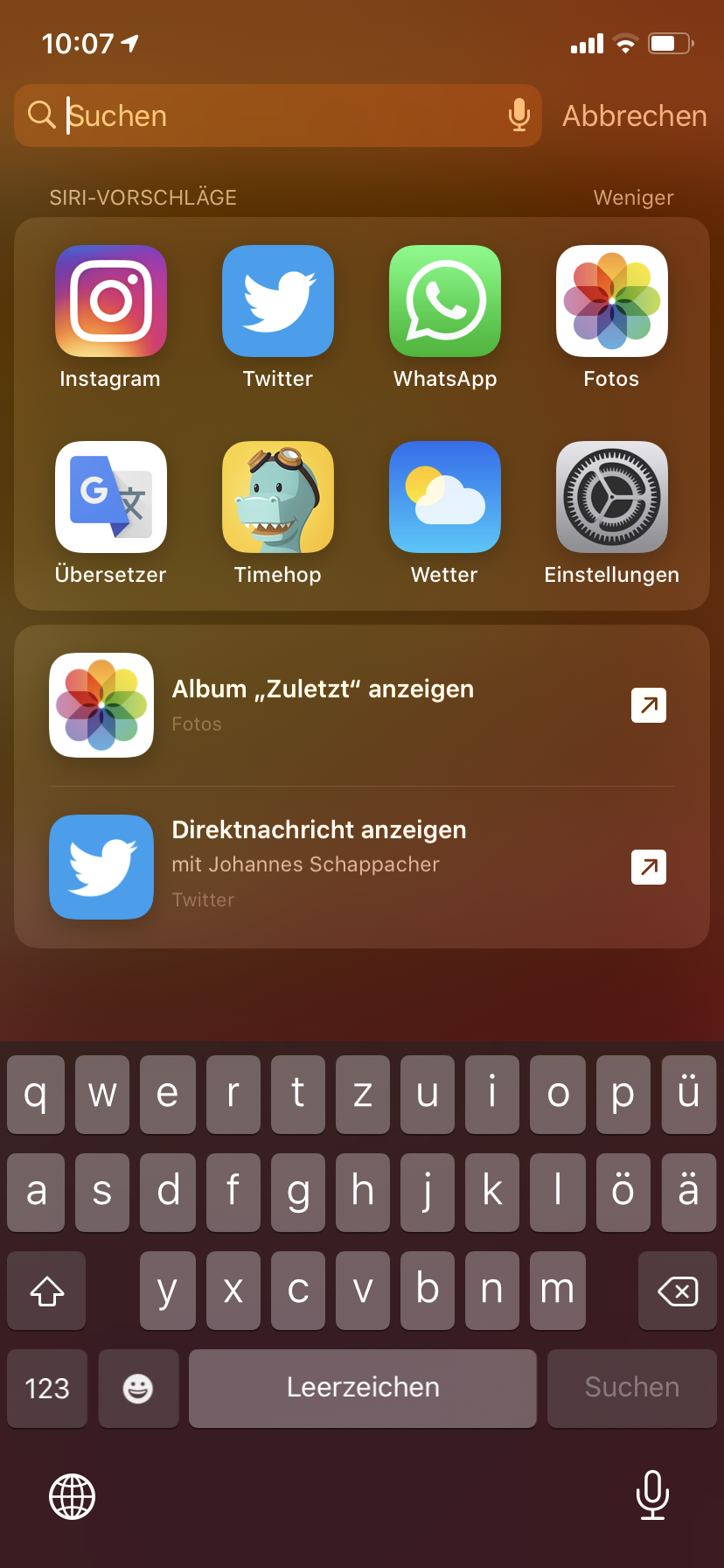Tap the Leerzeichen space bar
Image resolution: width=724 pixels, height=1568 pixels.
click(x=363, y=1389)
